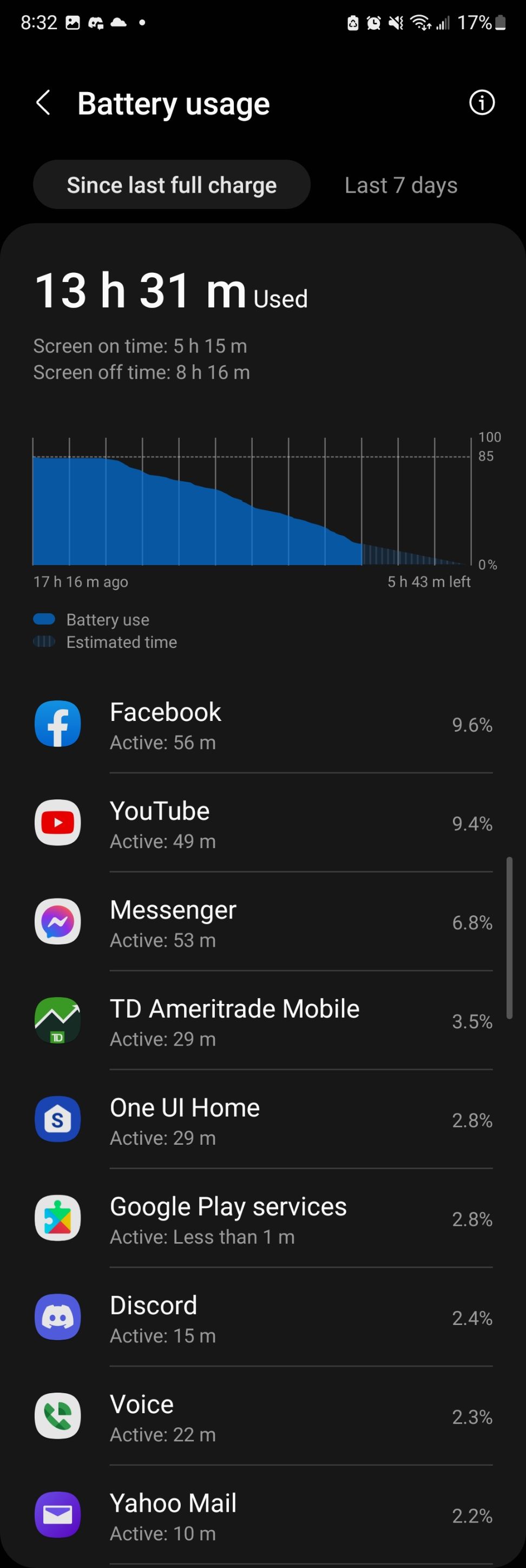This screenshot has height=1568, width=526.
Task: Select the One UI Home icon
Action: pyautogui.click(x=58, y=1119)
